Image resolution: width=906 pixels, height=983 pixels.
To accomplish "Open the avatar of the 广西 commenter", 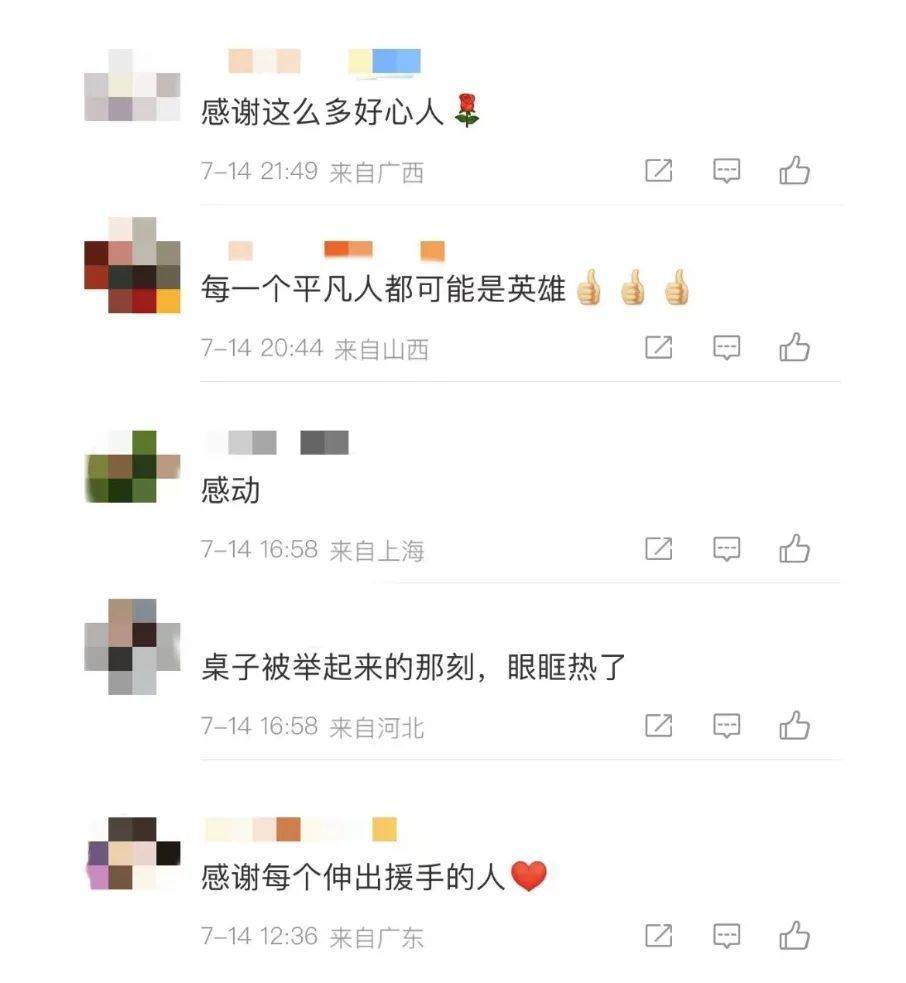I will pos(132,85).
